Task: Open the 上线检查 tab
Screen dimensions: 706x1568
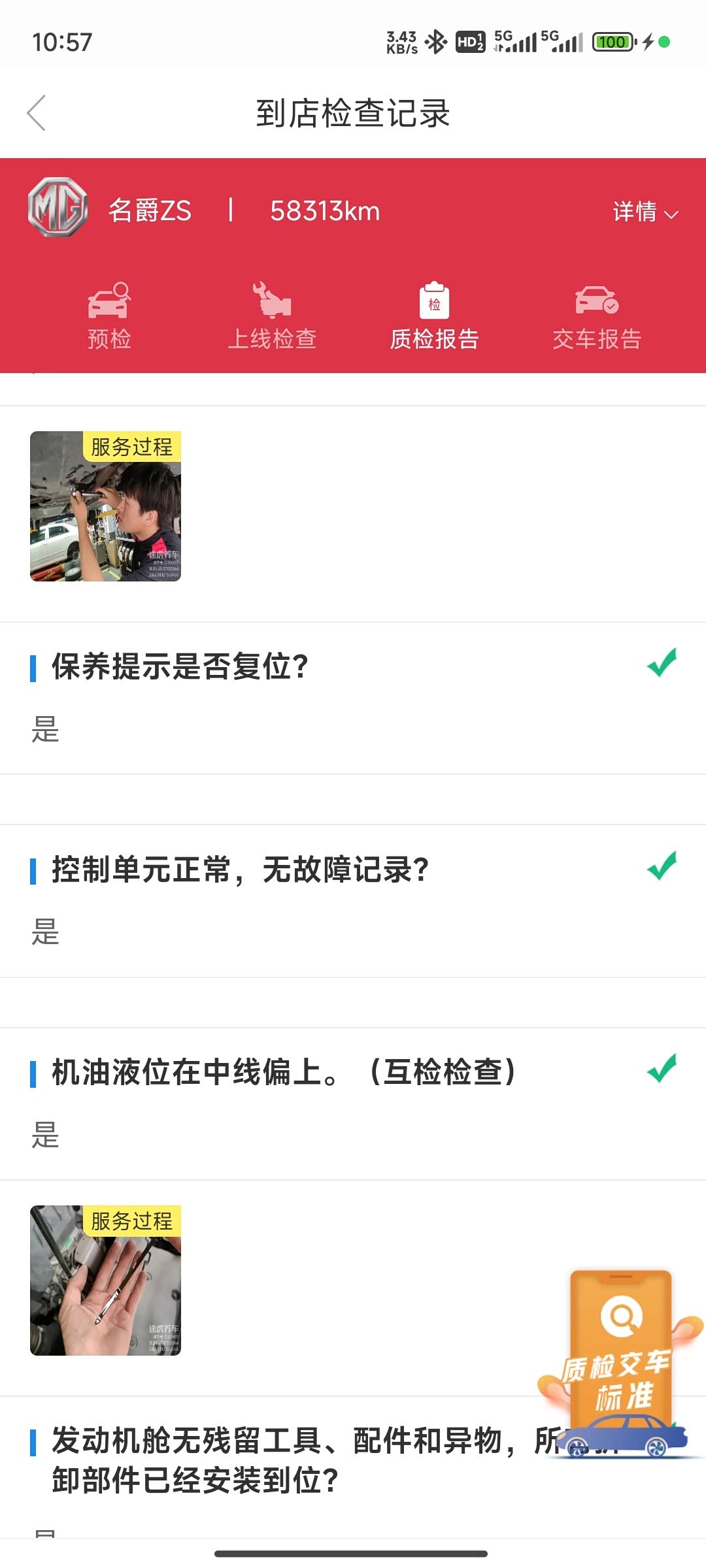Action: [x=272, y=317]
